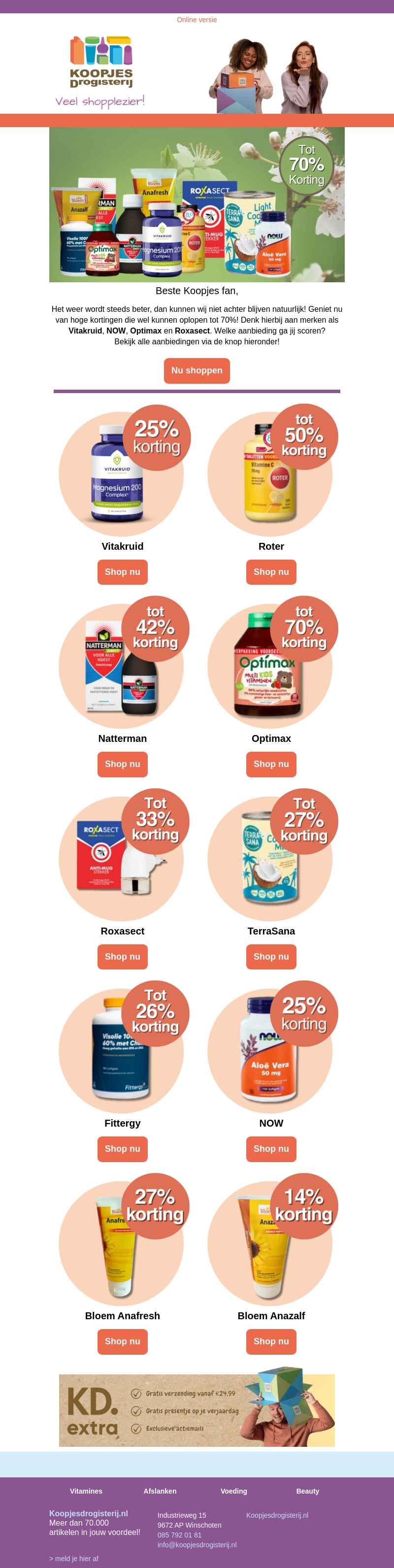The image size is (394, 1568).
Task: Select Shop nu for TerraSana
Action: 271,956
